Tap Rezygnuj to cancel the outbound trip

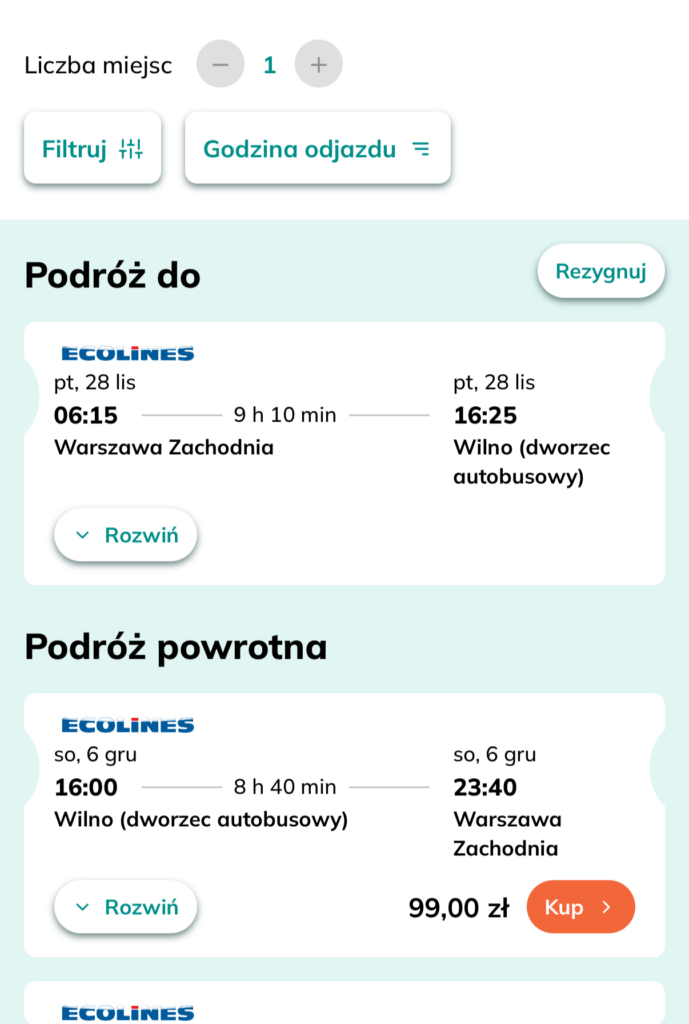click(600, 271)
